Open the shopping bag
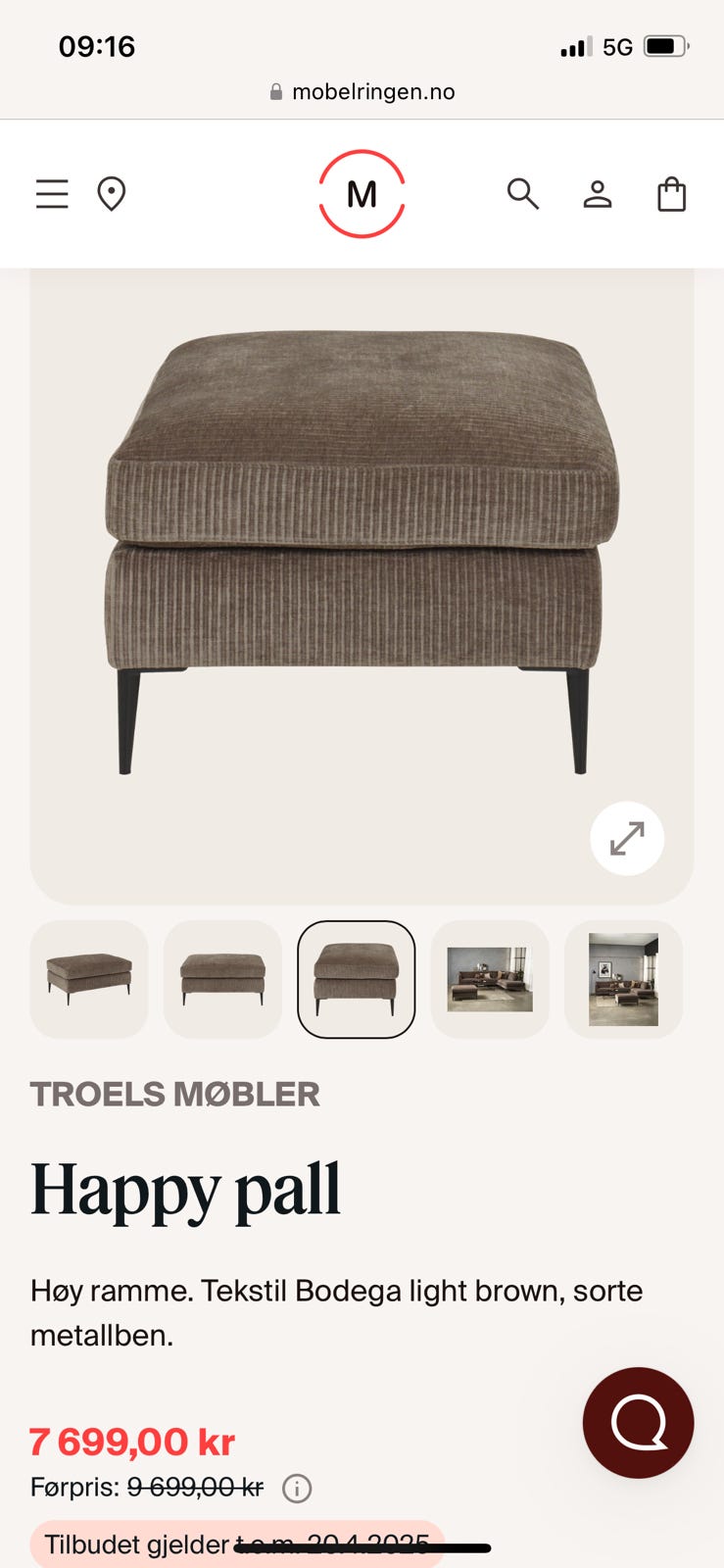 671,194
